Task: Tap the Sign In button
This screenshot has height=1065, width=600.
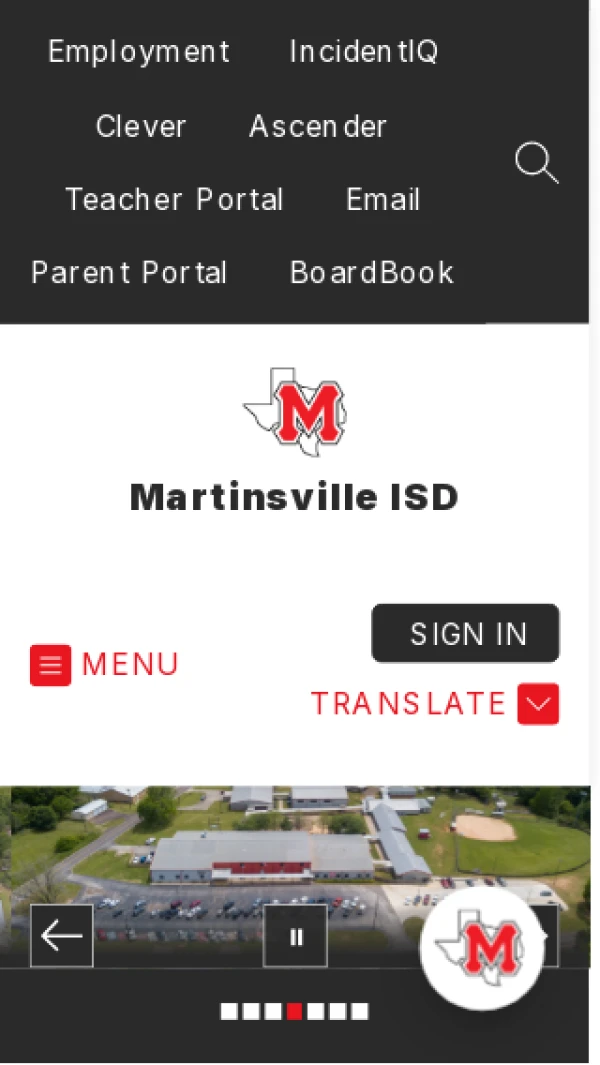Action: click(x=465, y=633)
